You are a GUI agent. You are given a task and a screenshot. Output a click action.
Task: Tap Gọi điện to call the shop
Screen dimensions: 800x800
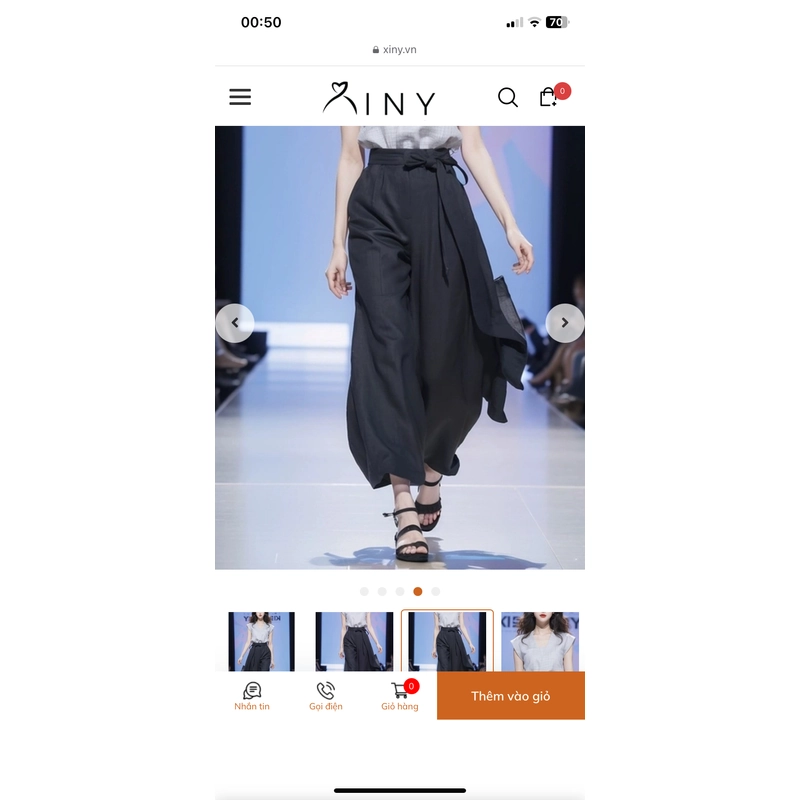pyautogui.click(x=326, y=696)
